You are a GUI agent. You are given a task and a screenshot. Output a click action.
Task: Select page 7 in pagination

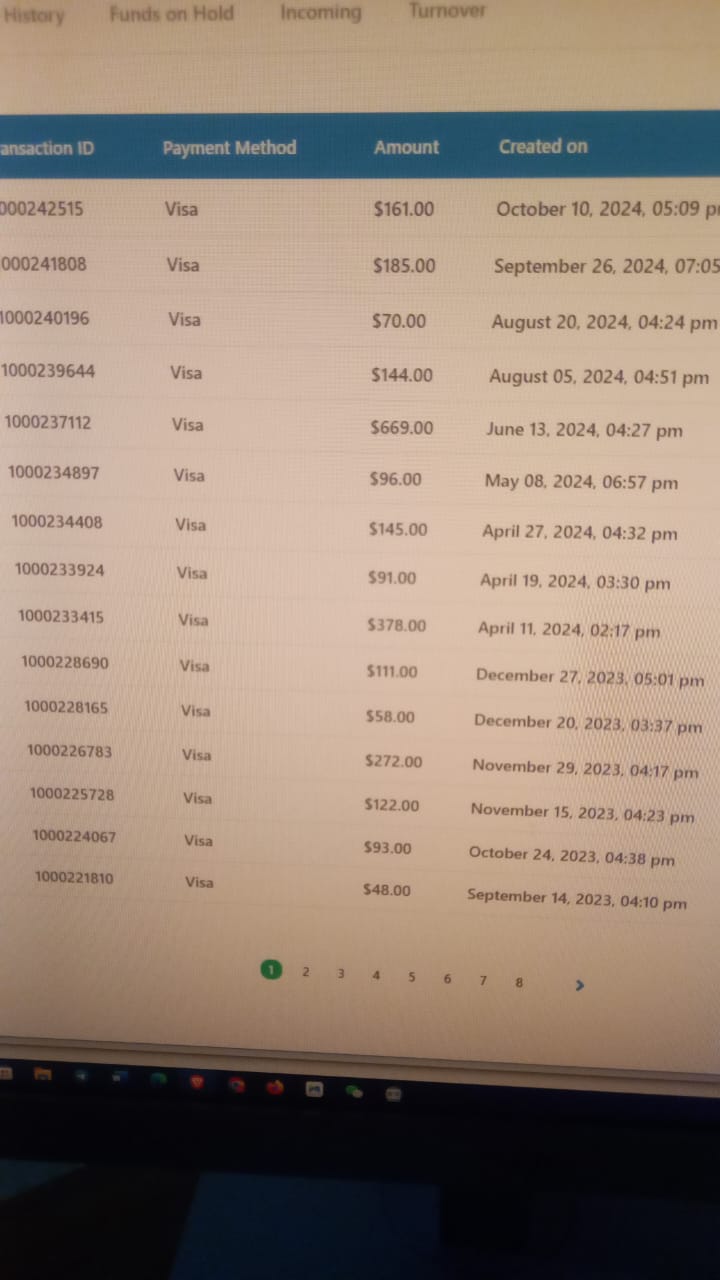[x=483, y=981]
